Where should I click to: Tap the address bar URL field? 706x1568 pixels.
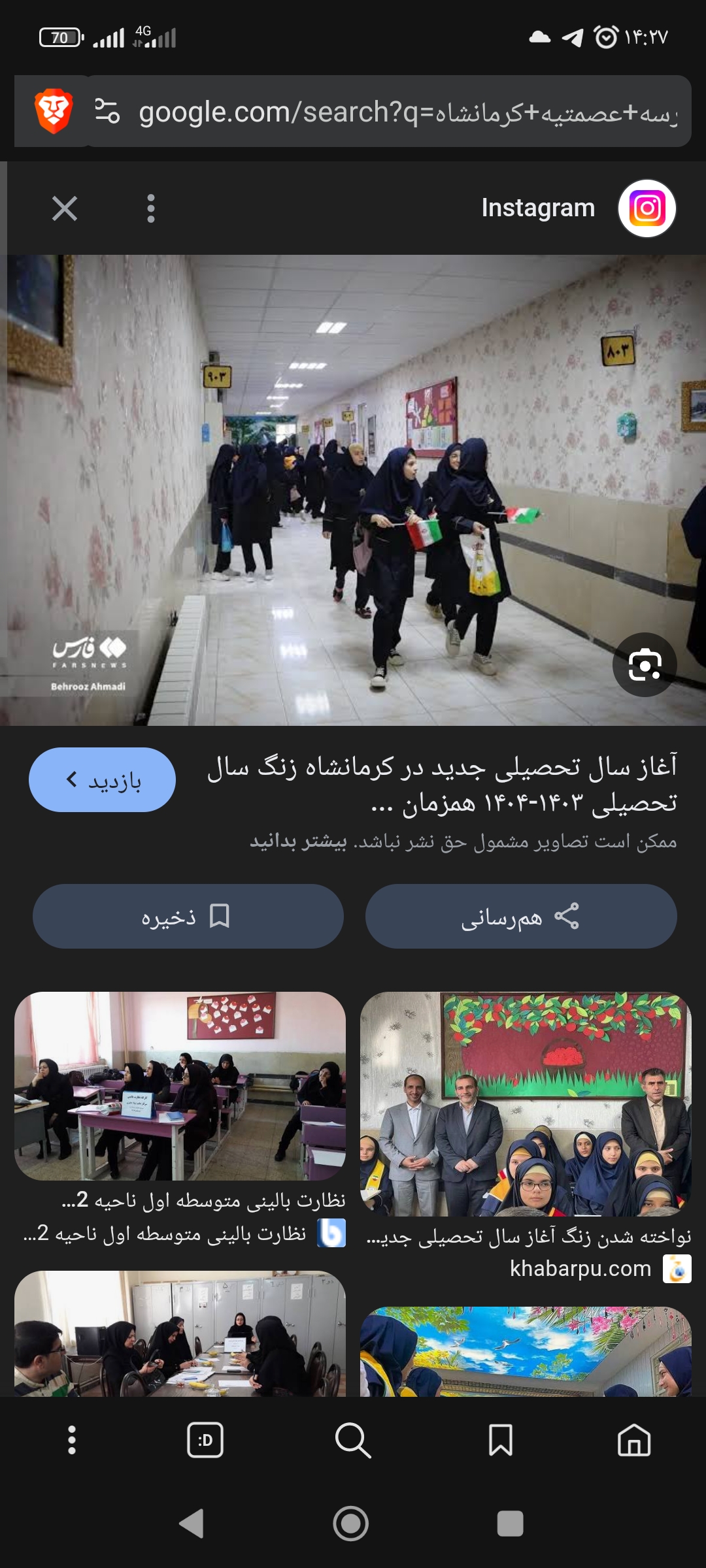405,112
